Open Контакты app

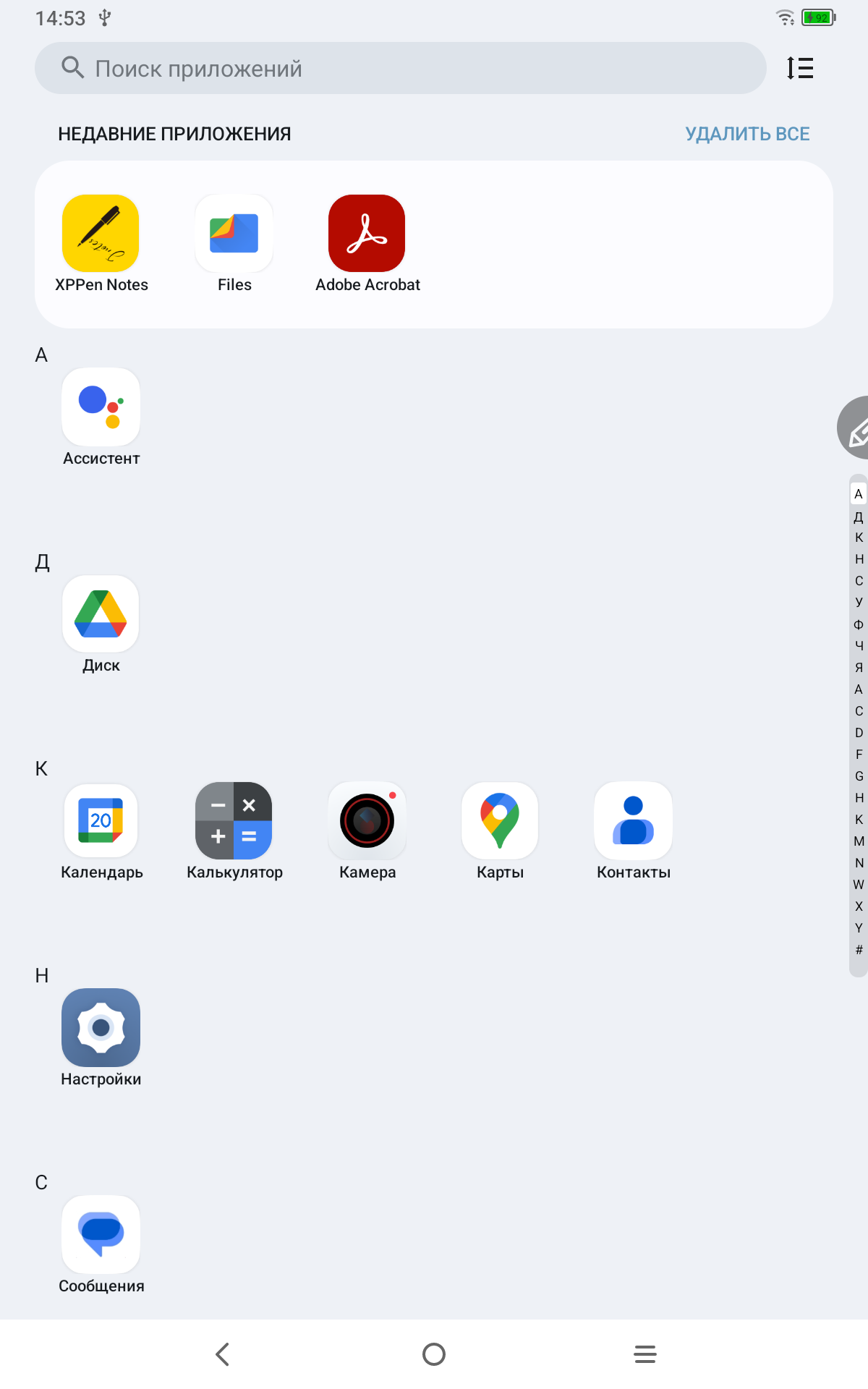point(633,821)
